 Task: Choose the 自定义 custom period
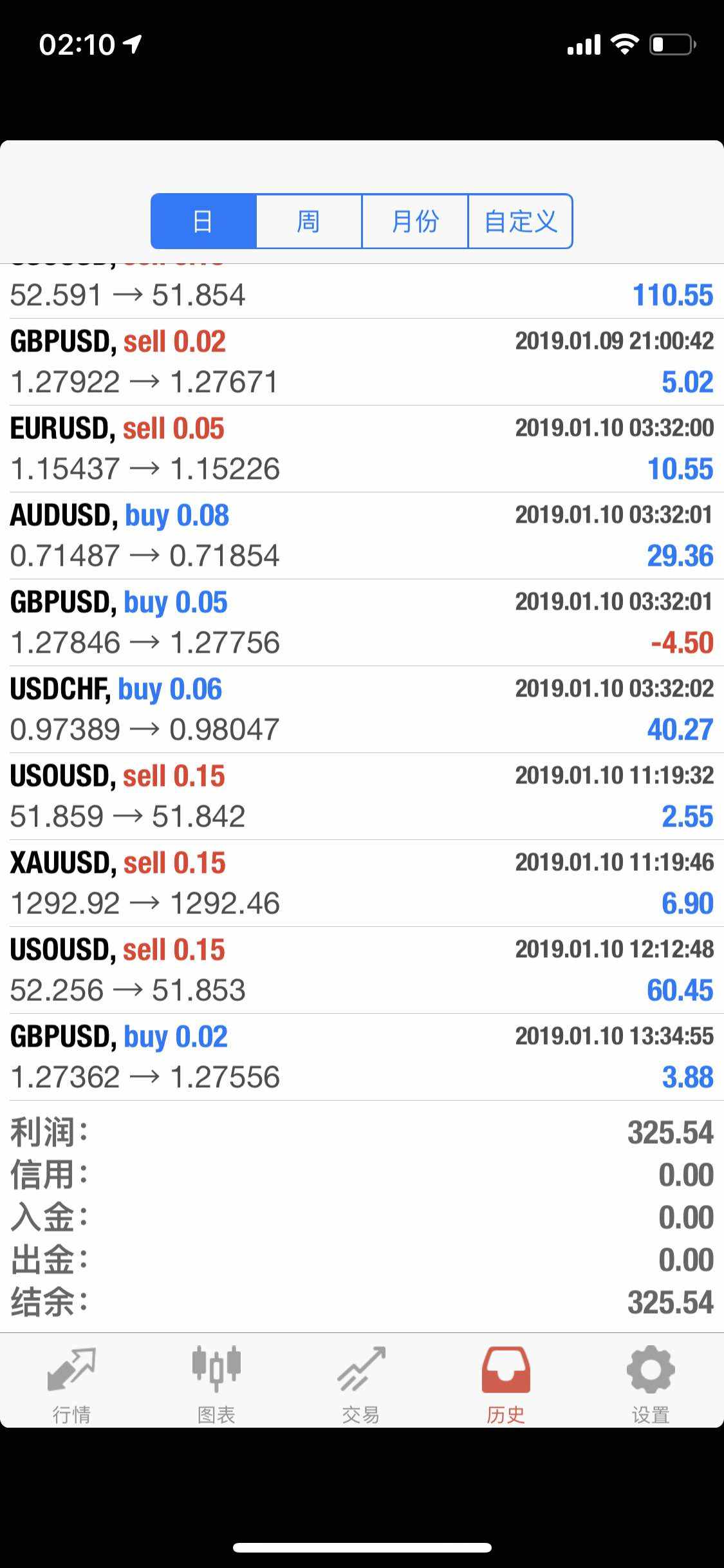click(x=520, y=221)
